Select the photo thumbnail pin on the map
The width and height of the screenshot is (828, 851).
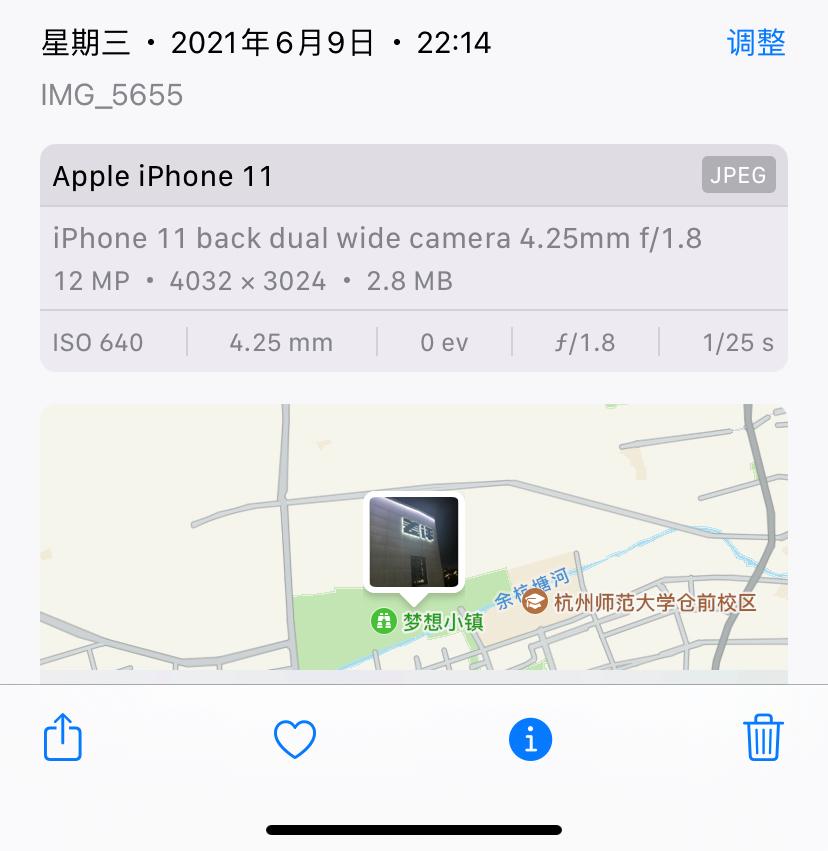pos(413,540)
